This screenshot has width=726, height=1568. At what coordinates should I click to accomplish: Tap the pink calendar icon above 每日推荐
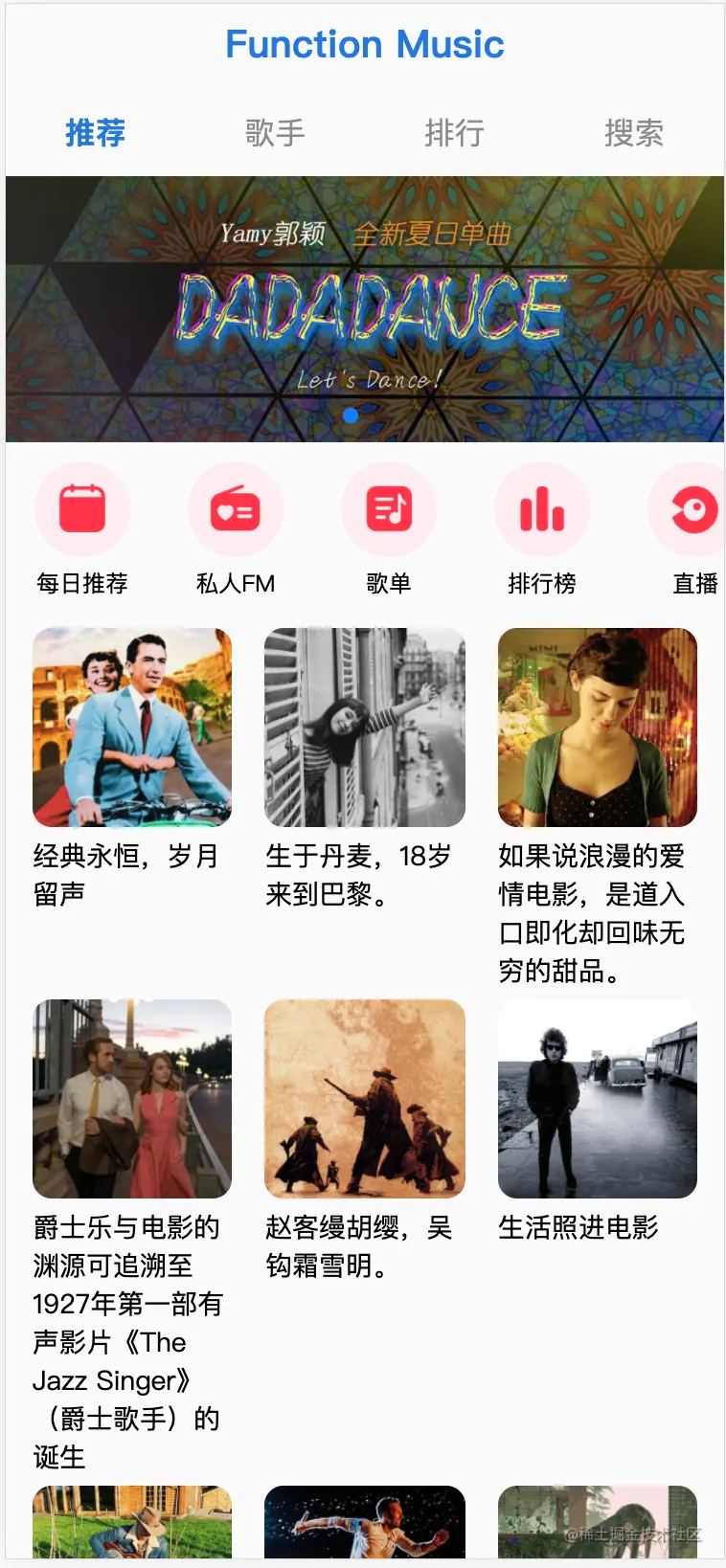click(82, 509)
